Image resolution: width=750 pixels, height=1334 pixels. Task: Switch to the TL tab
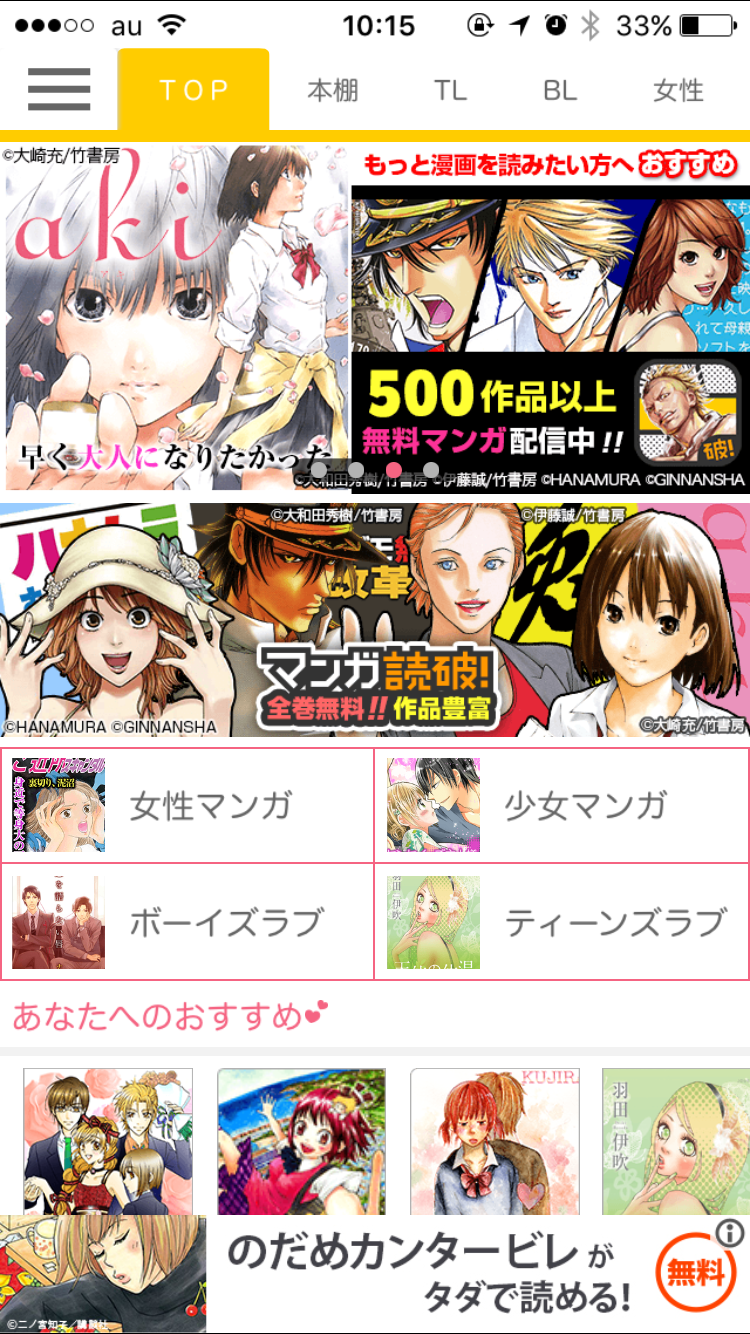point(450,90)
